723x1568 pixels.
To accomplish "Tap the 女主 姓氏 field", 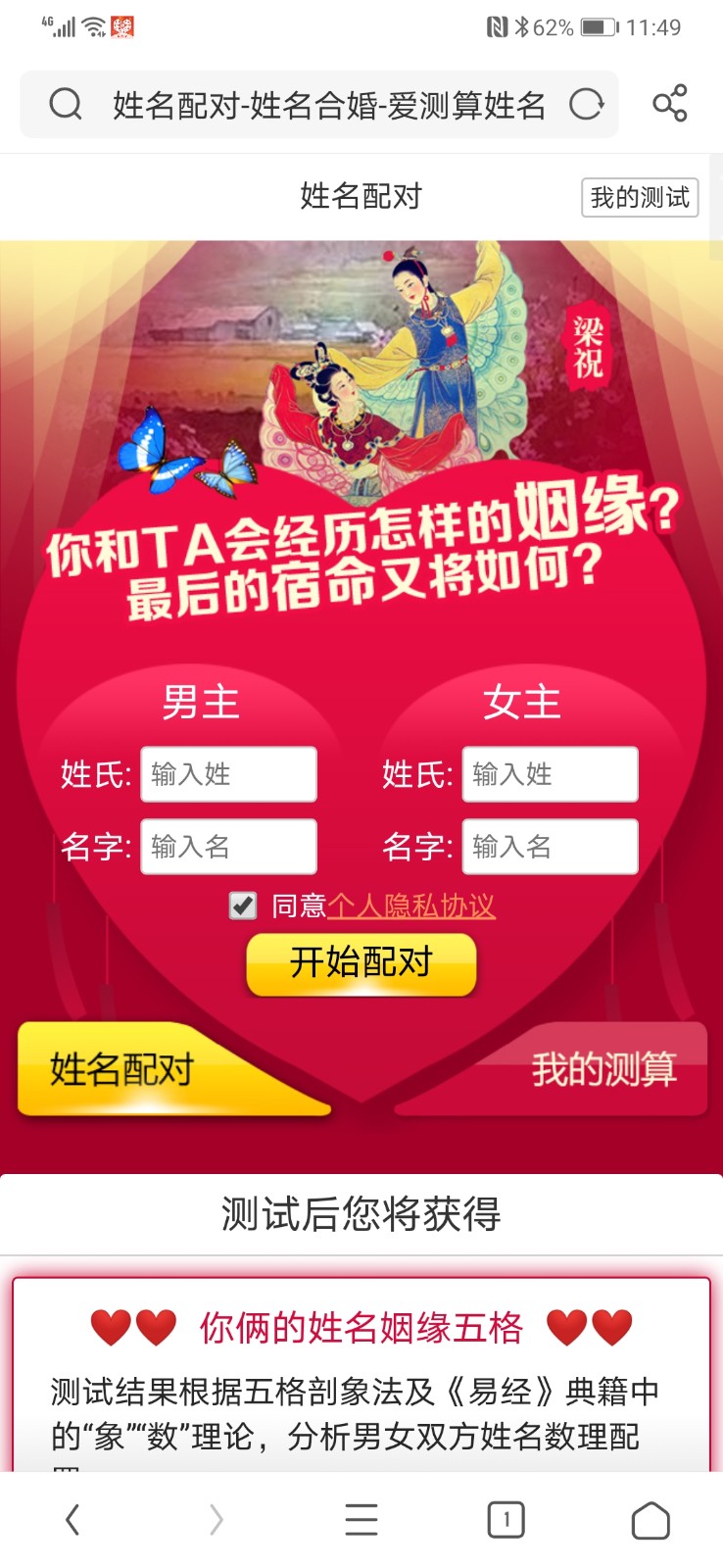I will click(x=550, y=774).
